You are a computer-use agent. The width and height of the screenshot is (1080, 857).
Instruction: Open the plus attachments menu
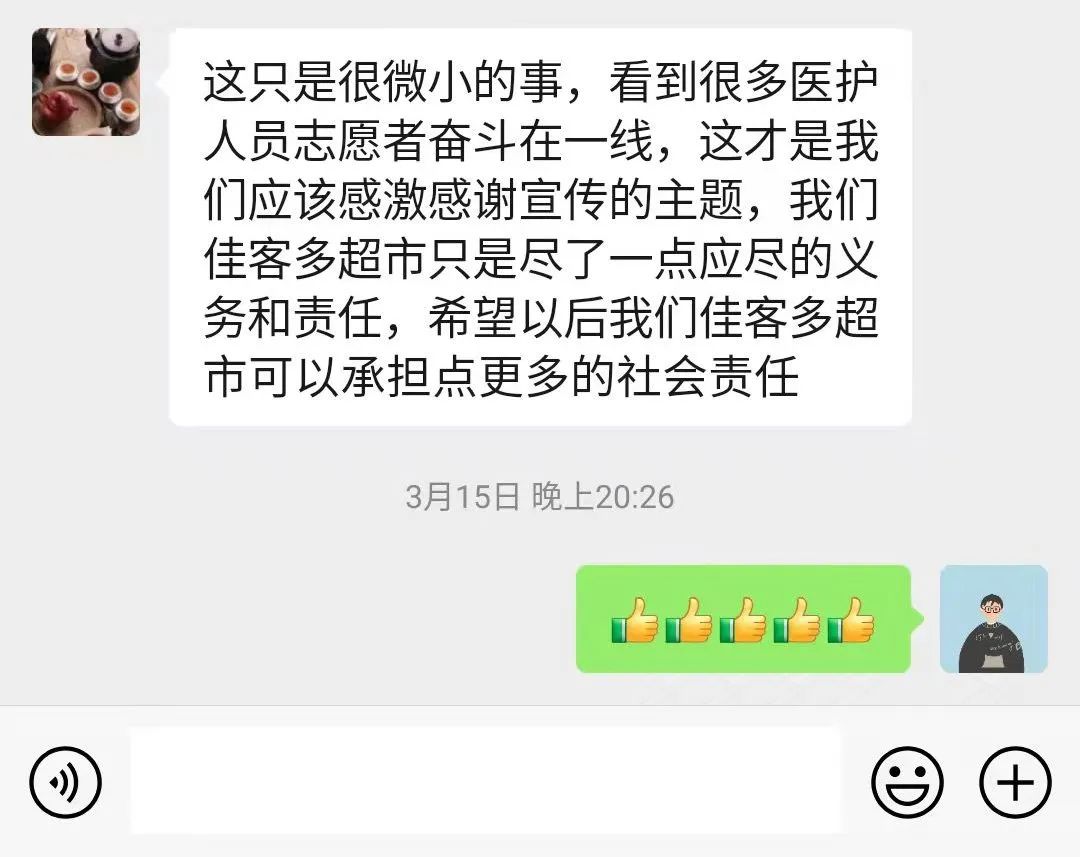1014,781
